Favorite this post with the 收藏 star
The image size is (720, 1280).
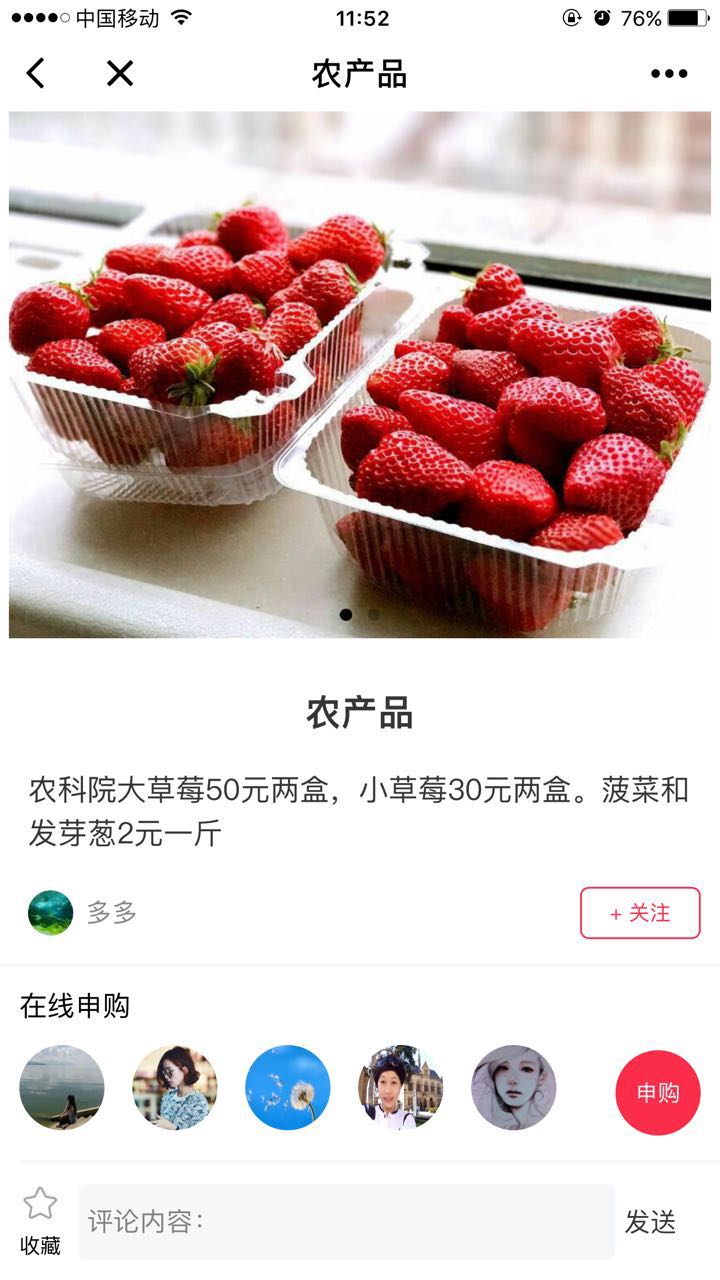pyautogui.click(x=40, y=1220)
